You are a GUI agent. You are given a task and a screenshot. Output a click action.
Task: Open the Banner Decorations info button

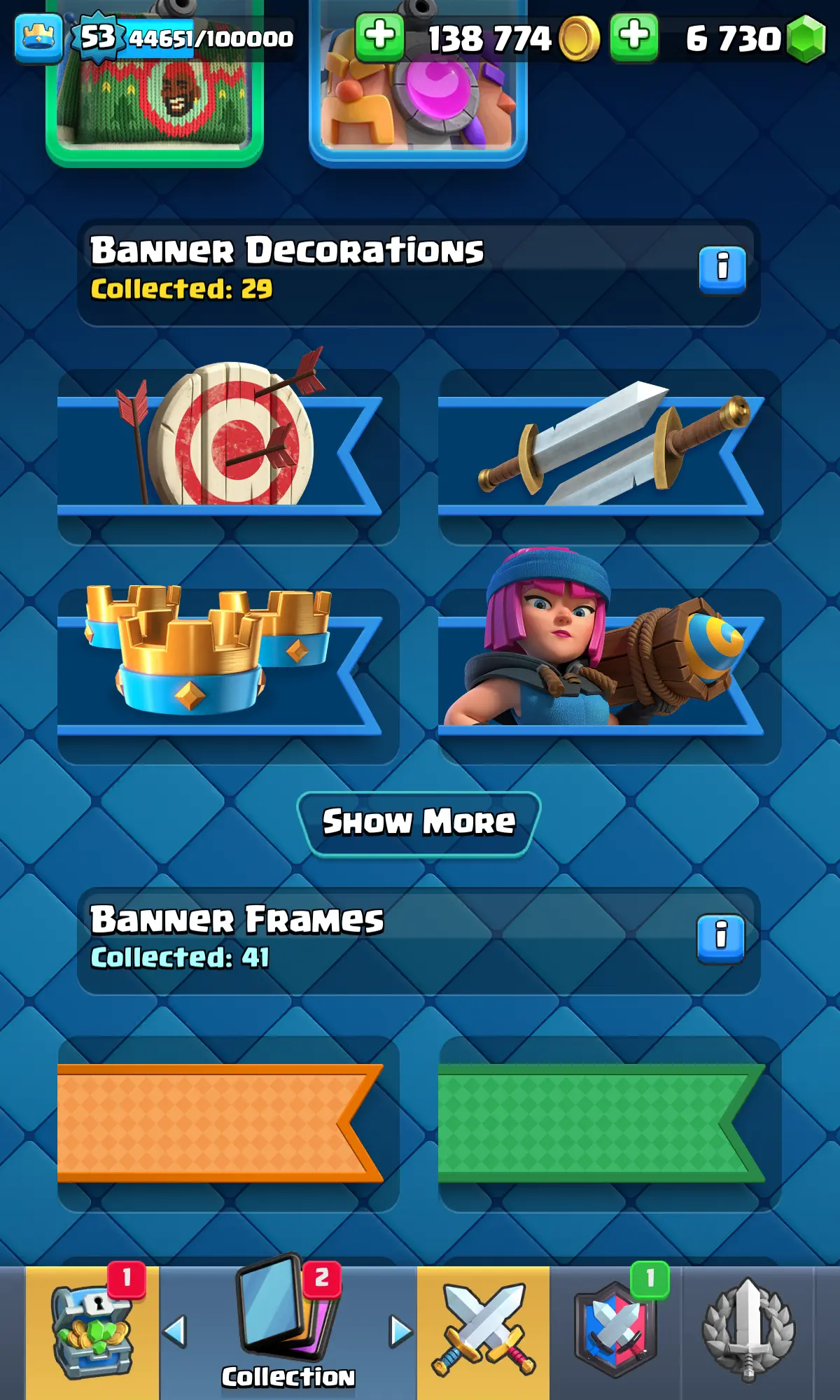point(722,269)
